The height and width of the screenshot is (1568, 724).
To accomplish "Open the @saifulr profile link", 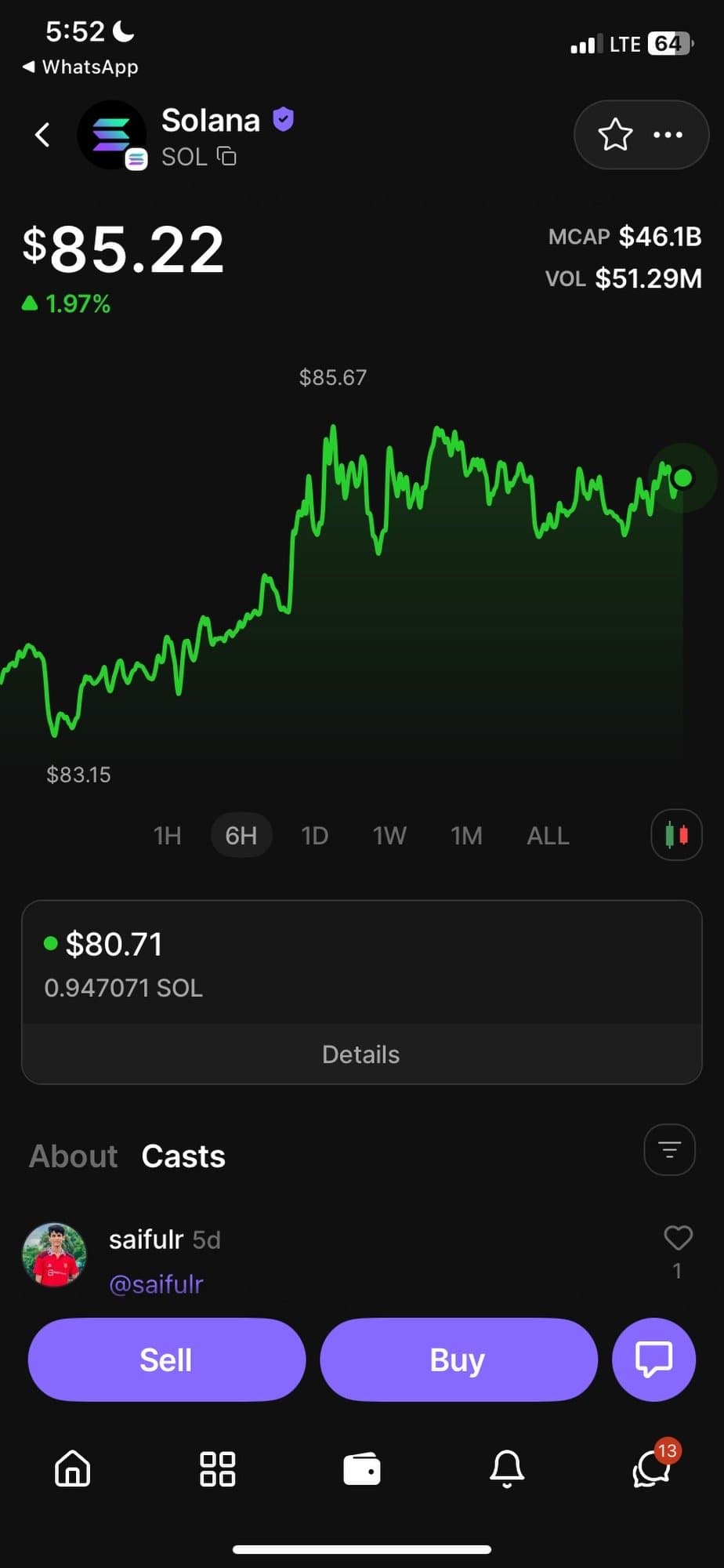I will coord(157,1284).
